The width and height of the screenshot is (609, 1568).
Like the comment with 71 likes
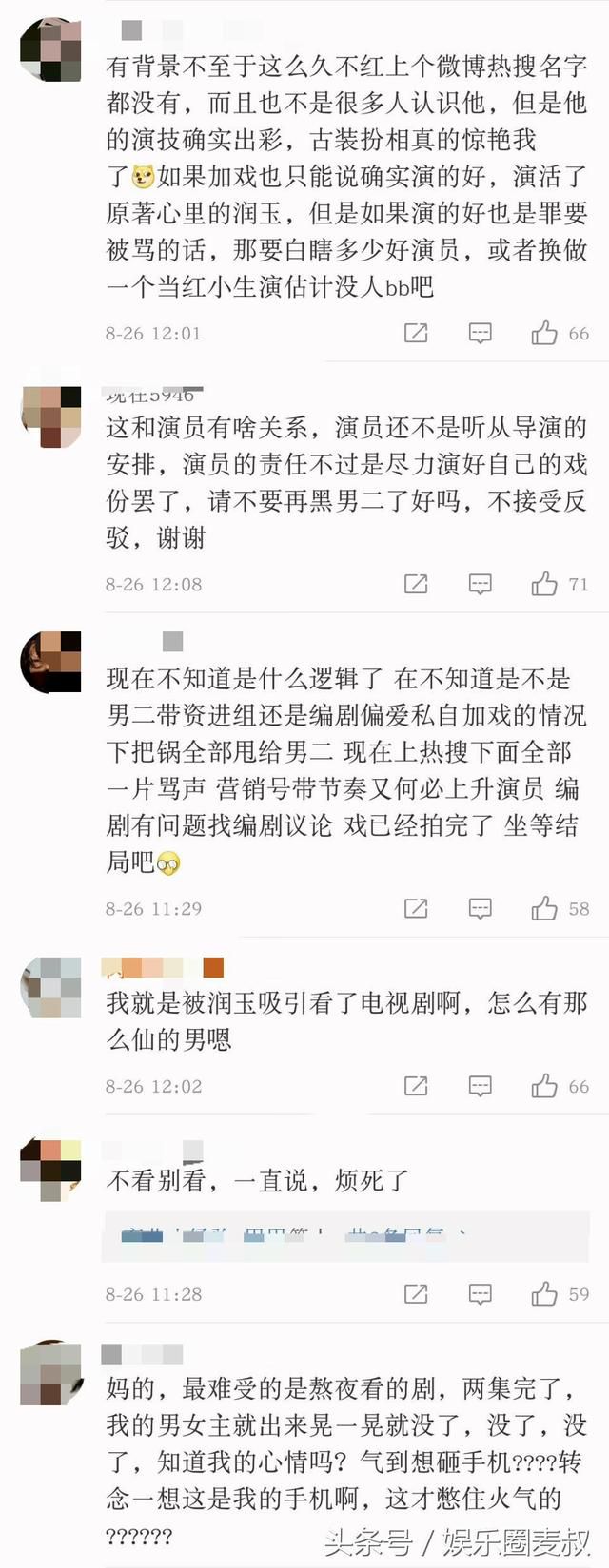tap(544, 584)
